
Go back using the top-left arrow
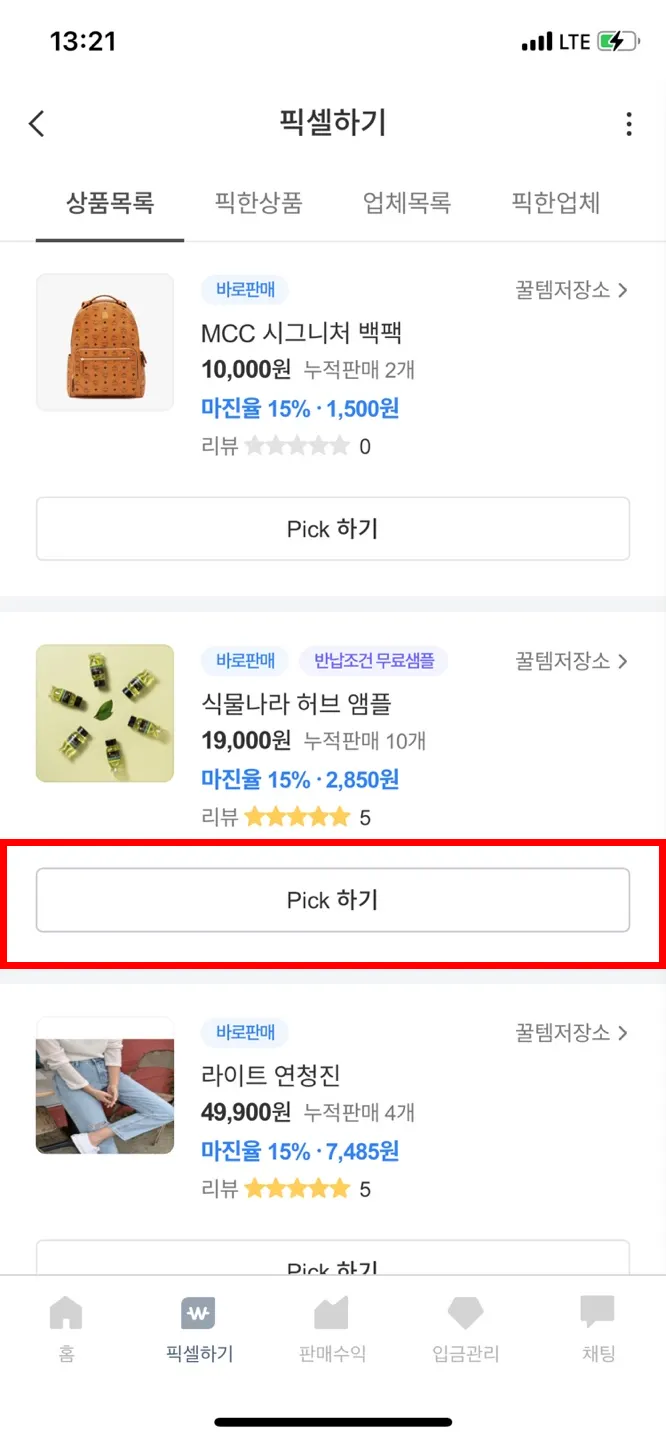[37, 124]
